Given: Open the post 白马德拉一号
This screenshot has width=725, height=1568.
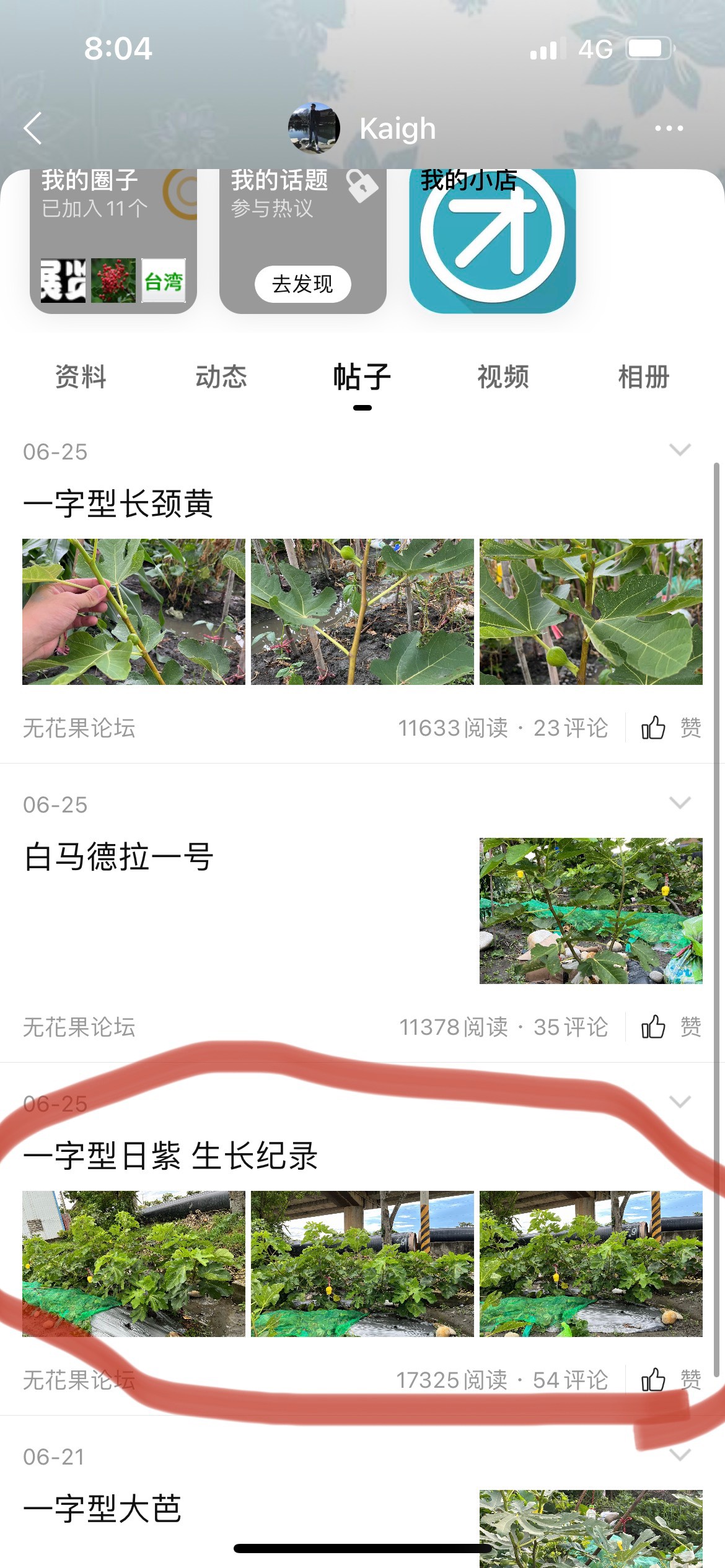Looking at the screenshot, I should (x=118, y=856).
